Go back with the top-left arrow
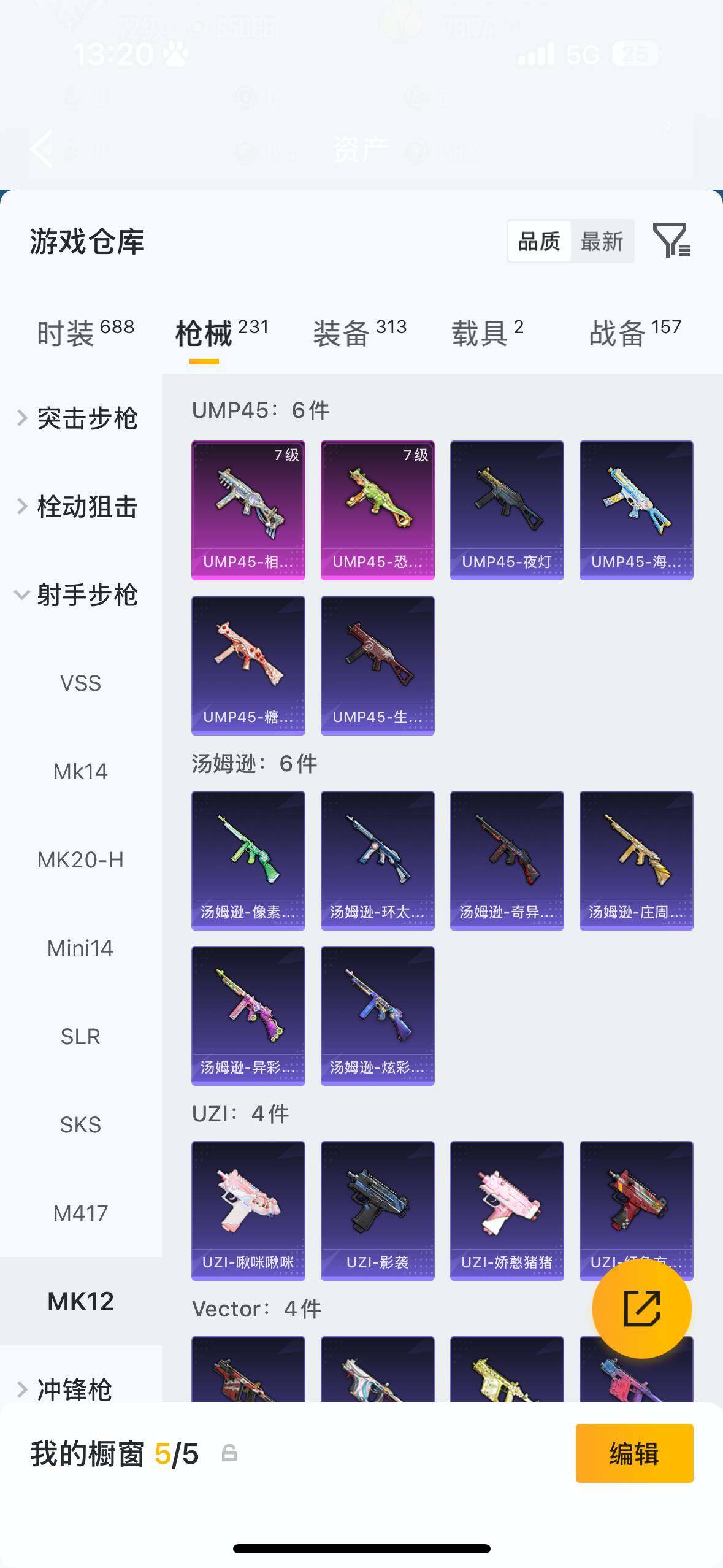 [x=42, y=148]
